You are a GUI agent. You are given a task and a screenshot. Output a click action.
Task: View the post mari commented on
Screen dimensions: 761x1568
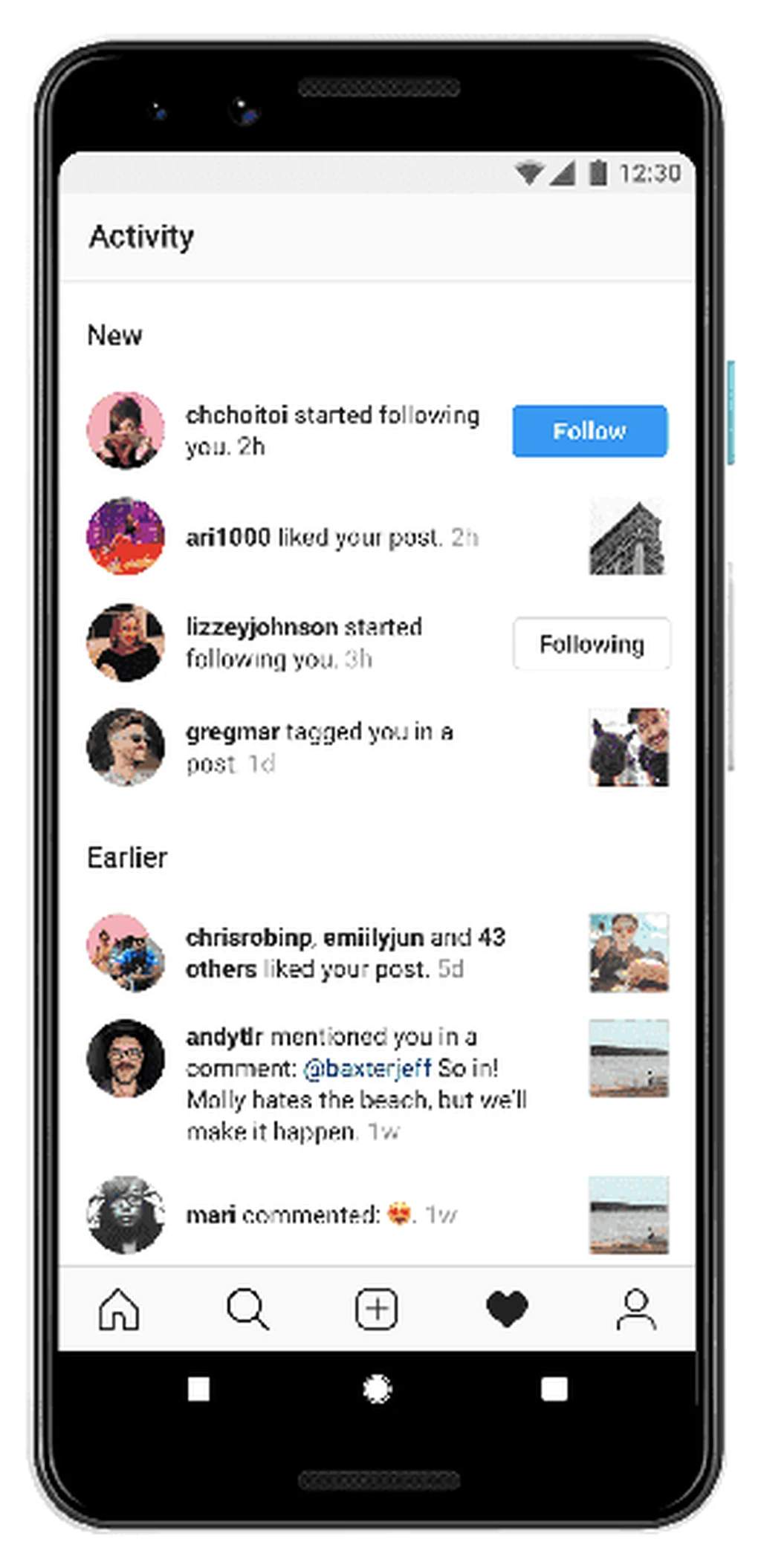(x=629, y=1214)
